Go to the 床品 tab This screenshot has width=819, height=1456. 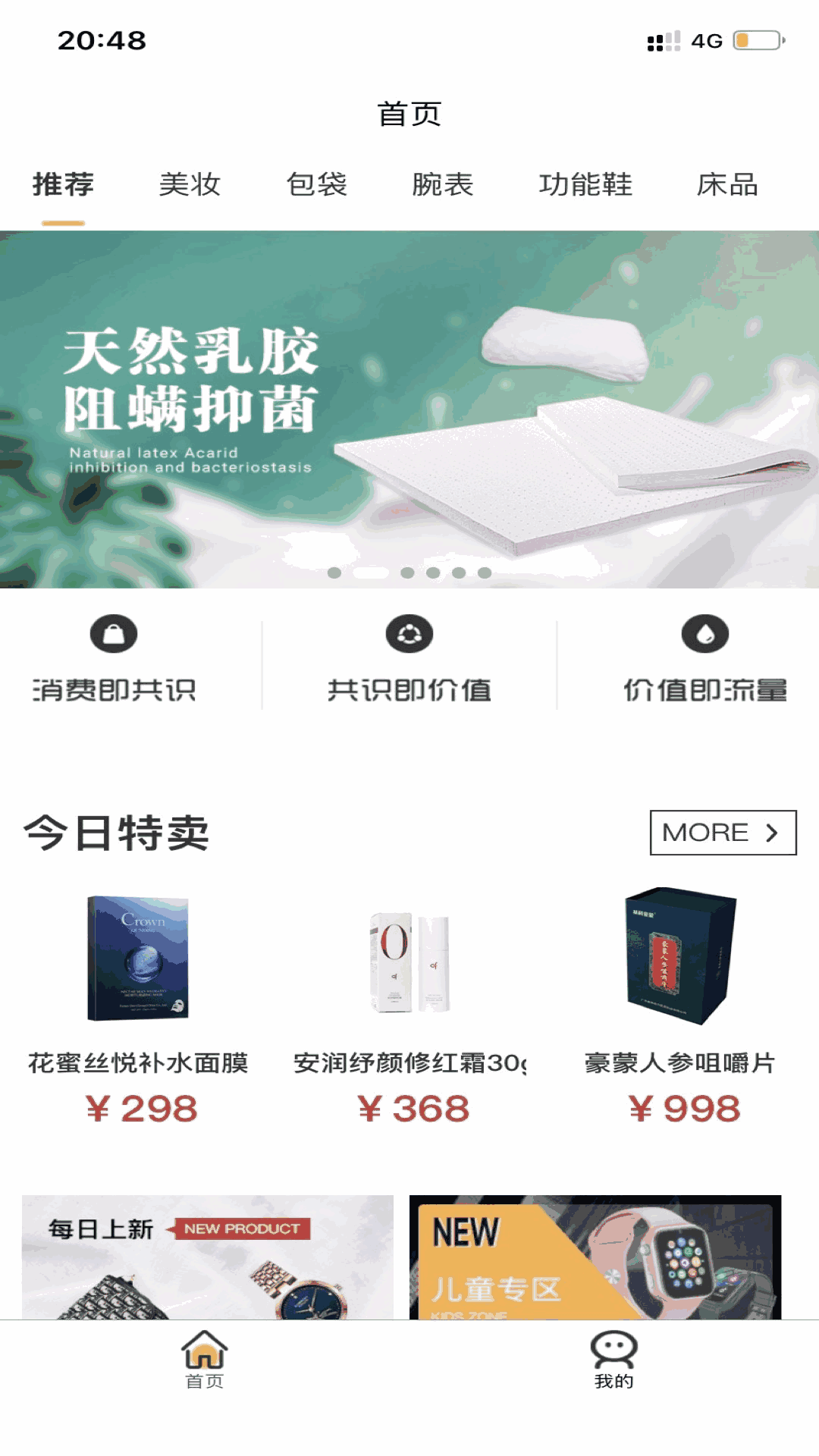click(x=727, y=185)
